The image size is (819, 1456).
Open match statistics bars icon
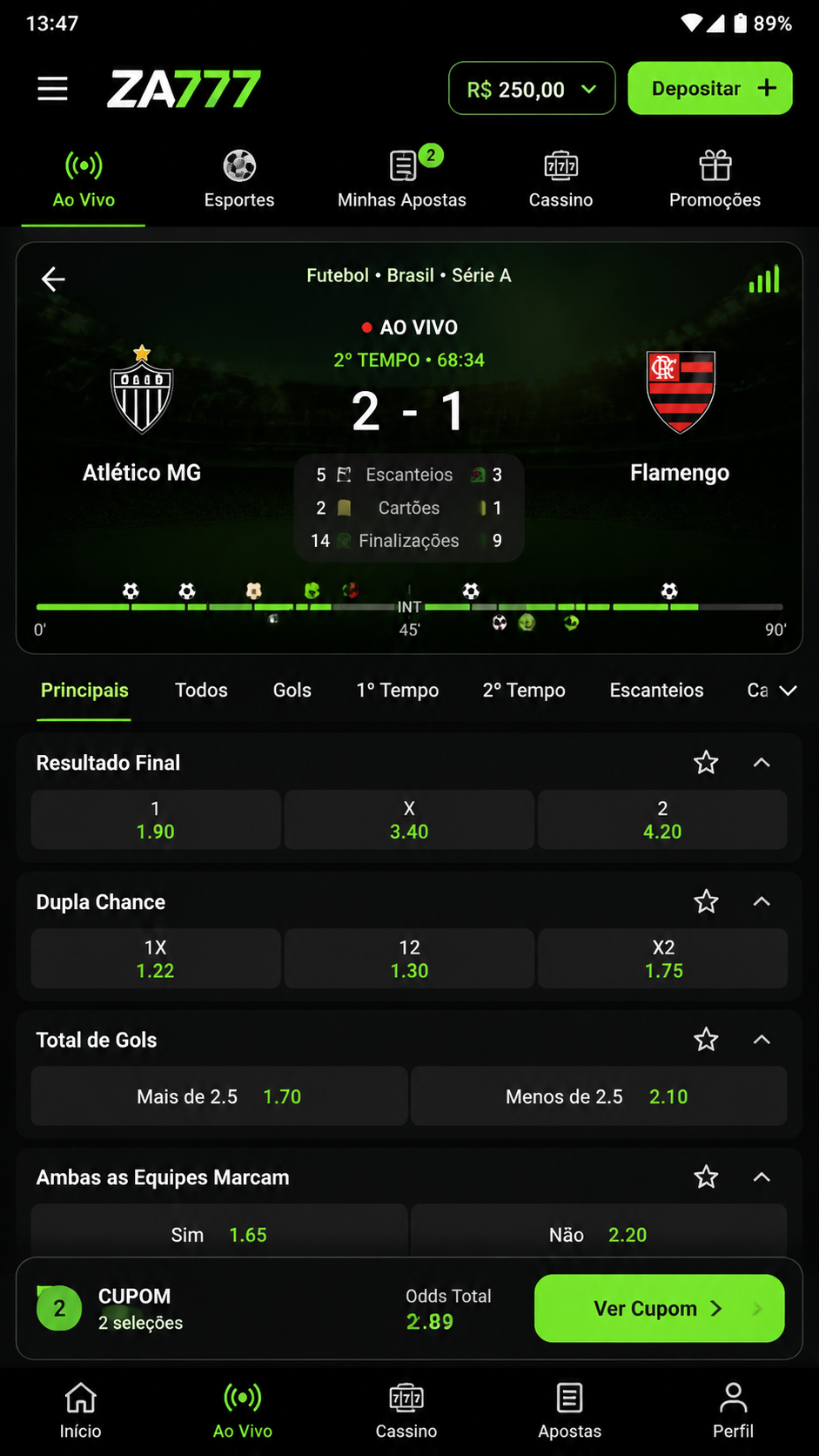(x=764, y=279)
